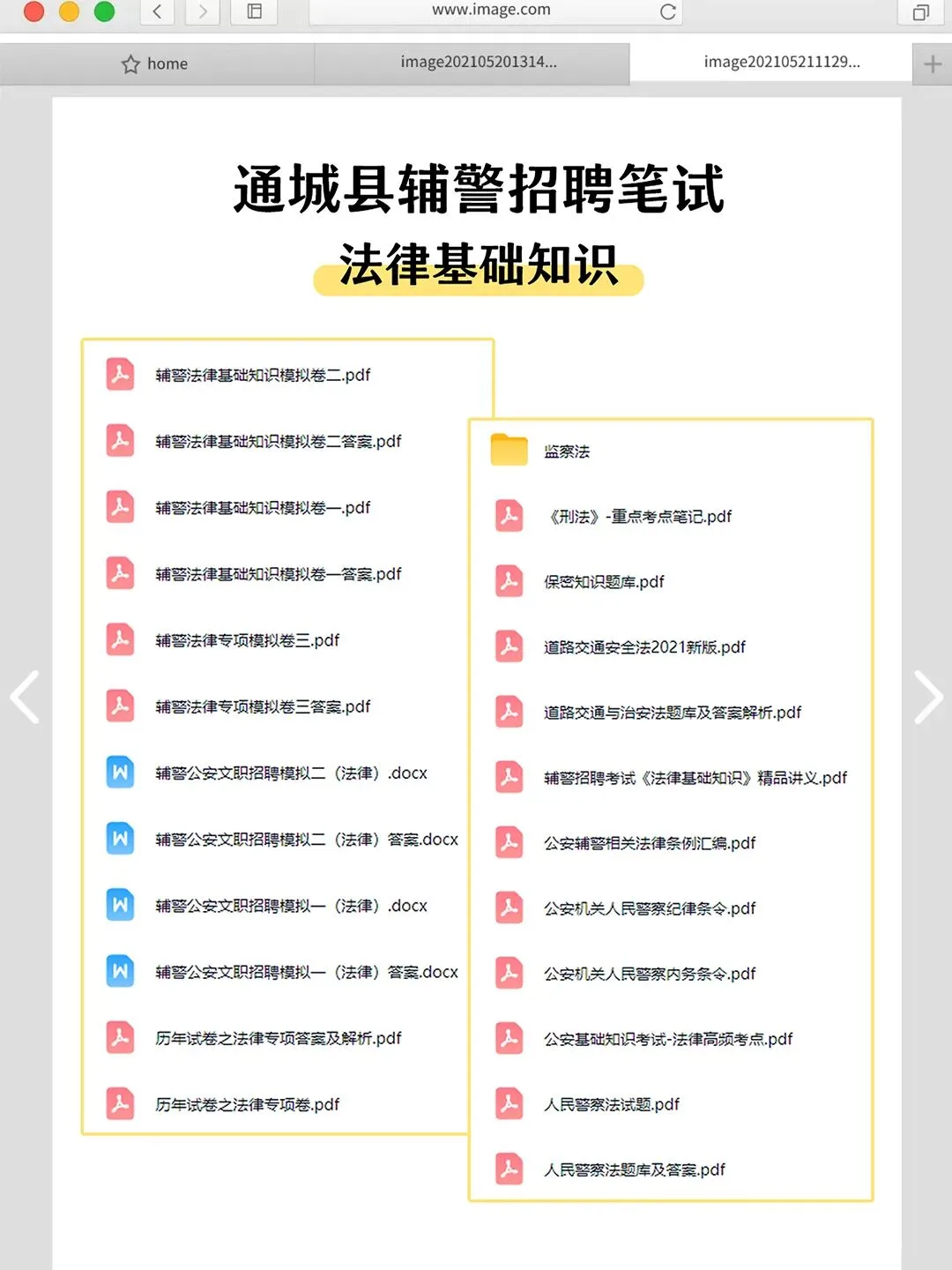Open a new tab with the plus button
952x1270 pixels.
pyautogui.click(x=933, y=64)
